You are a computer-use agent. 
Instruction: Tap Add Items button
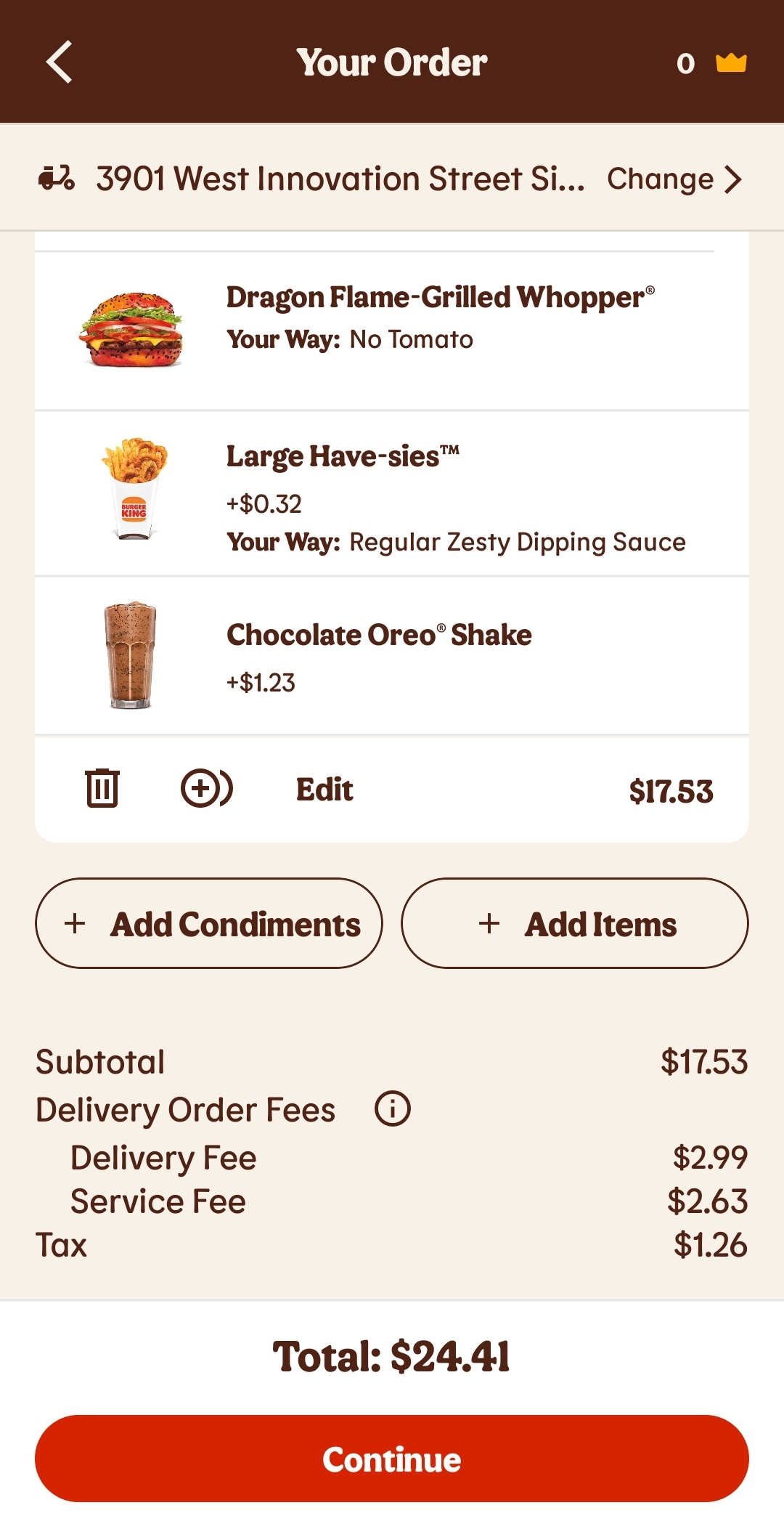point(575,923)
